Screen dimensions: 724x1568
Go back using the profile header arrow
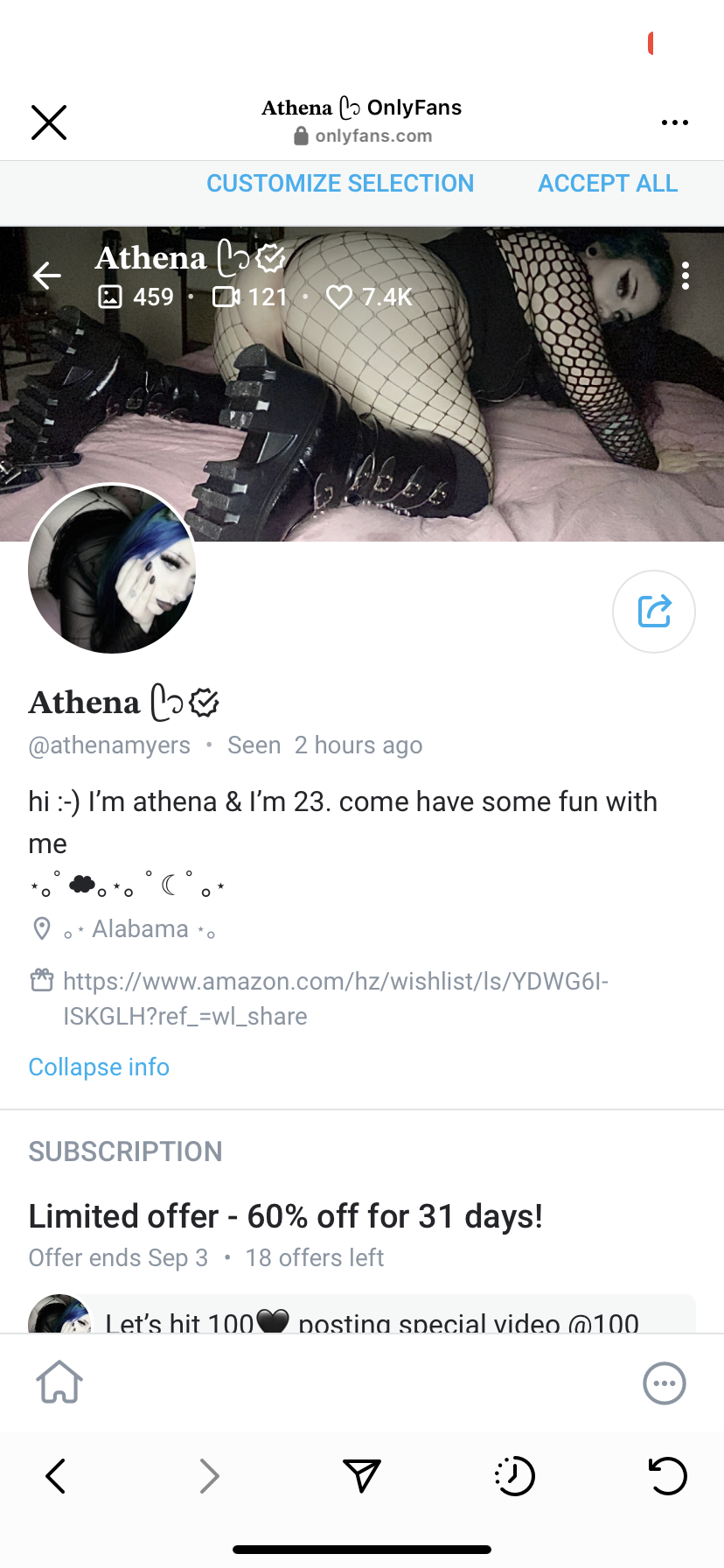click(47, 276)
